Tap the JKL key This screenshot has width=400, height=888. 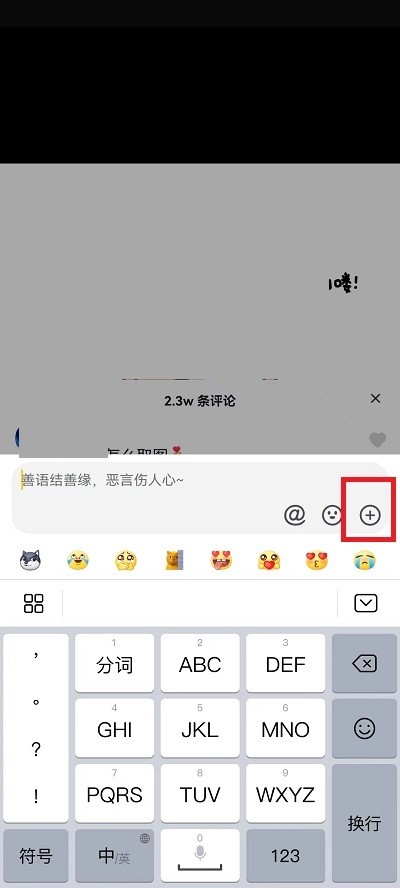pos(200,728)
